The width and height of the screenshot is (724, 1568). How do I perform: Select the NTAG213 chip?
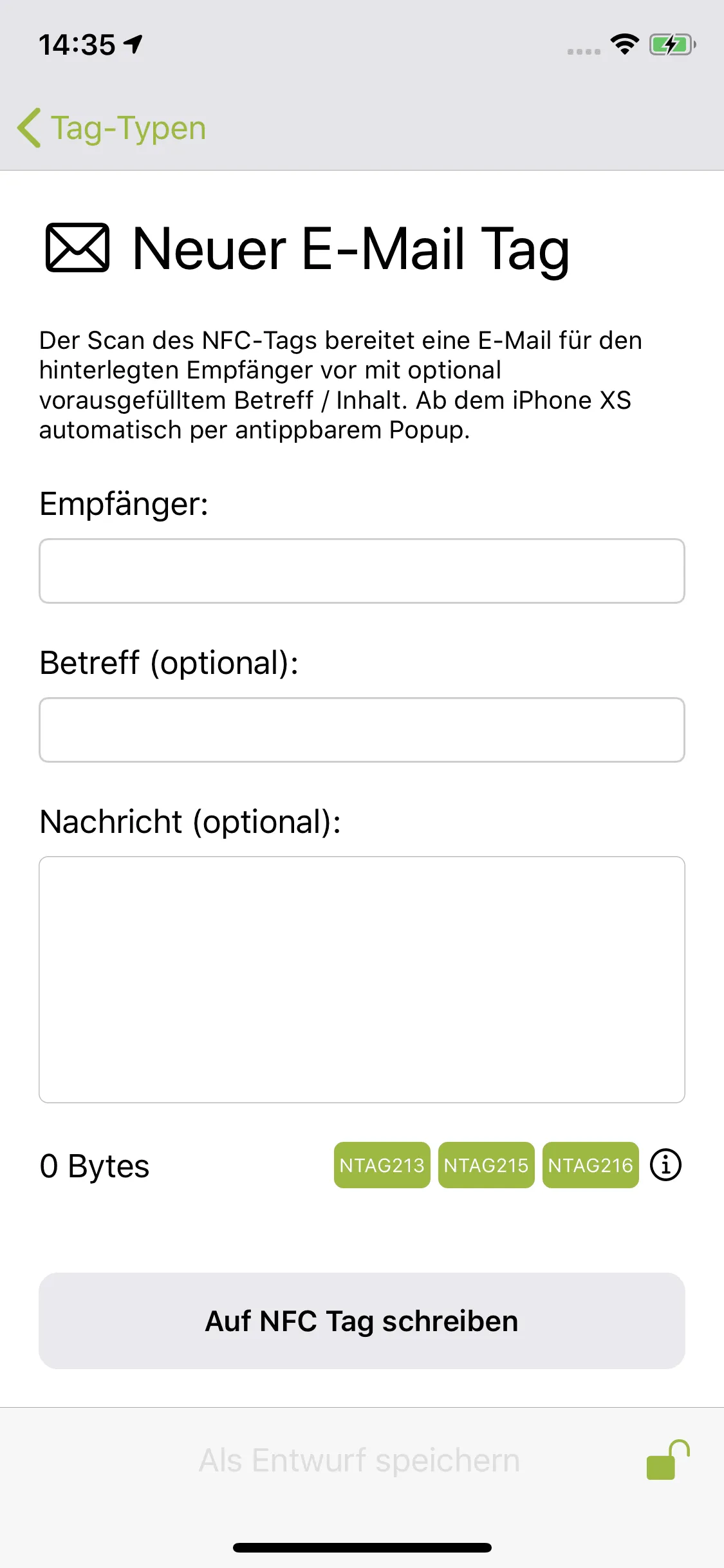(382, 1165)
